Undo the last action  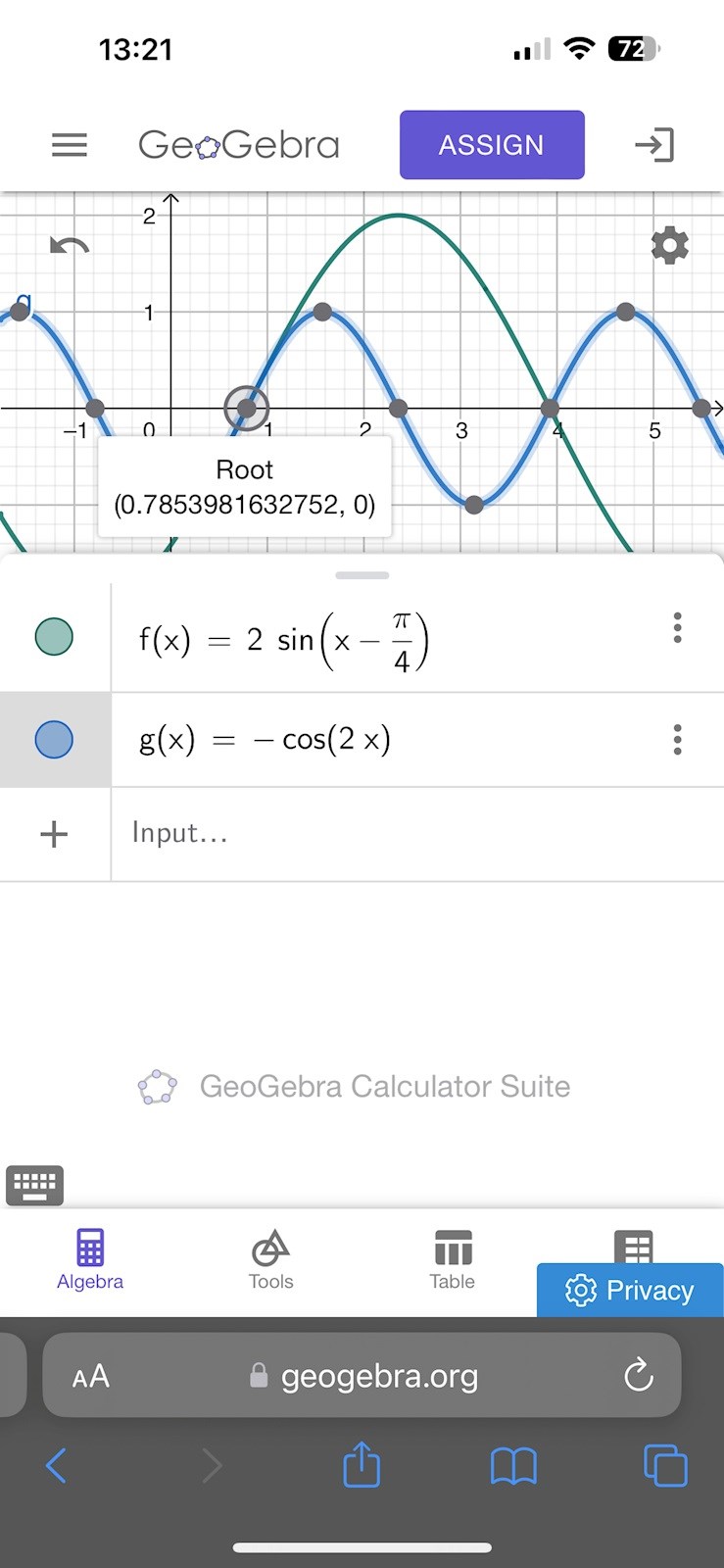pyautogui.click(x=70, y=246)
